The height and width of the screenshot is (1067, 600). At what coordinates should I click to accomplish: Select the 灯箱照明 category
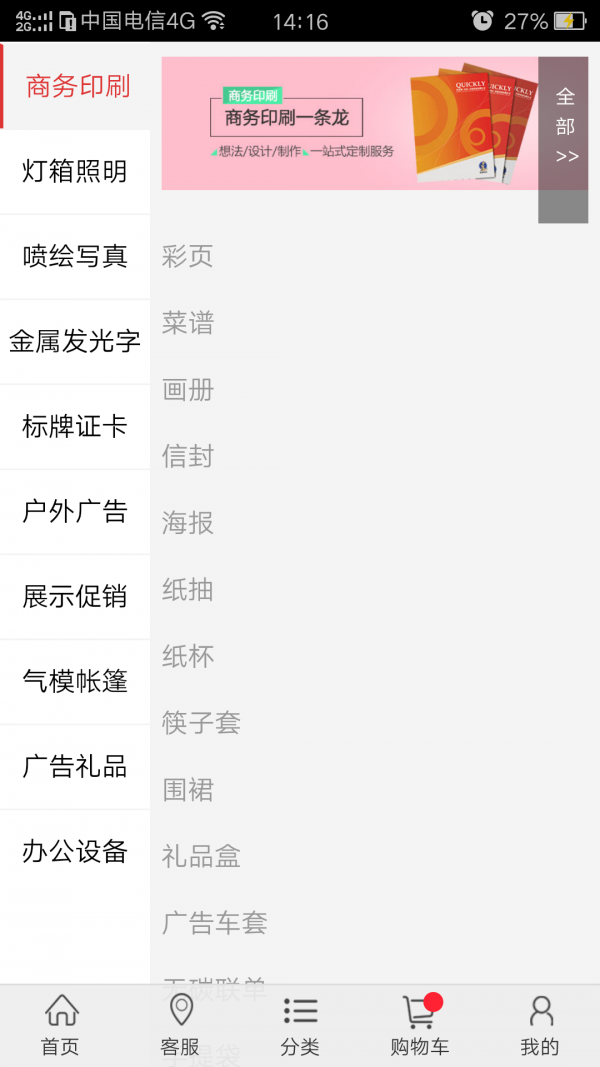coord(75,171)
